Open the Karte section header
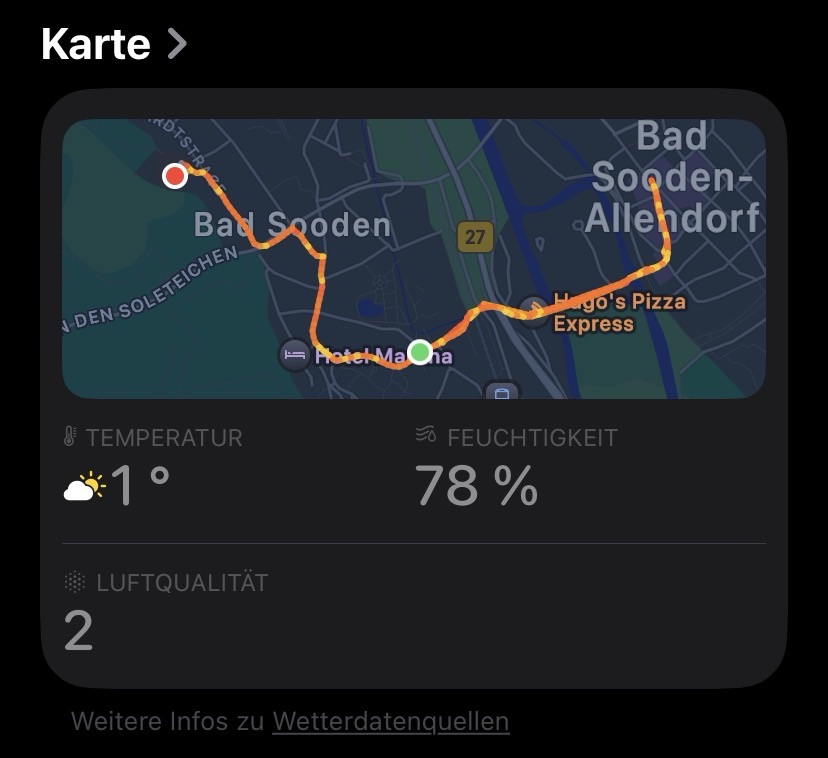The height and width of the screenshot is (758, 828). pos(113,44)
